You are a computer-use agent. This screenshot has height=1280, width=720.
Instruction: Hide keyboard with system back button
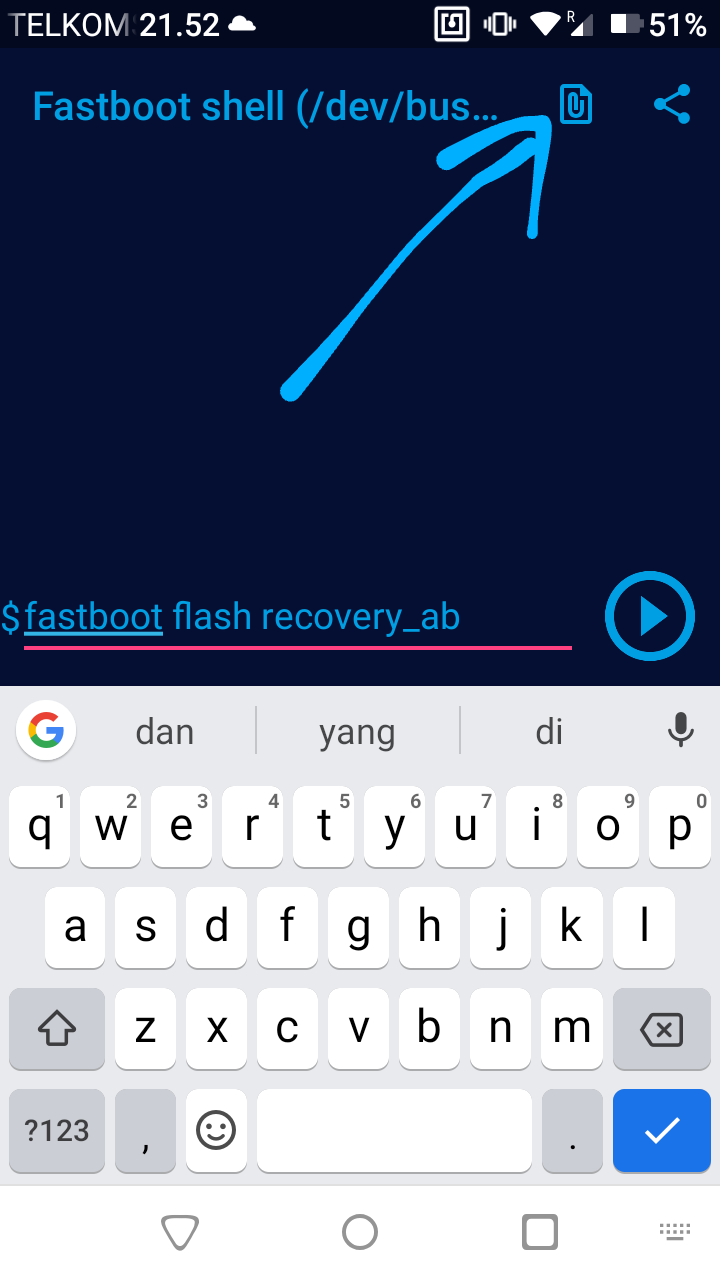[x=180, y=1232]
